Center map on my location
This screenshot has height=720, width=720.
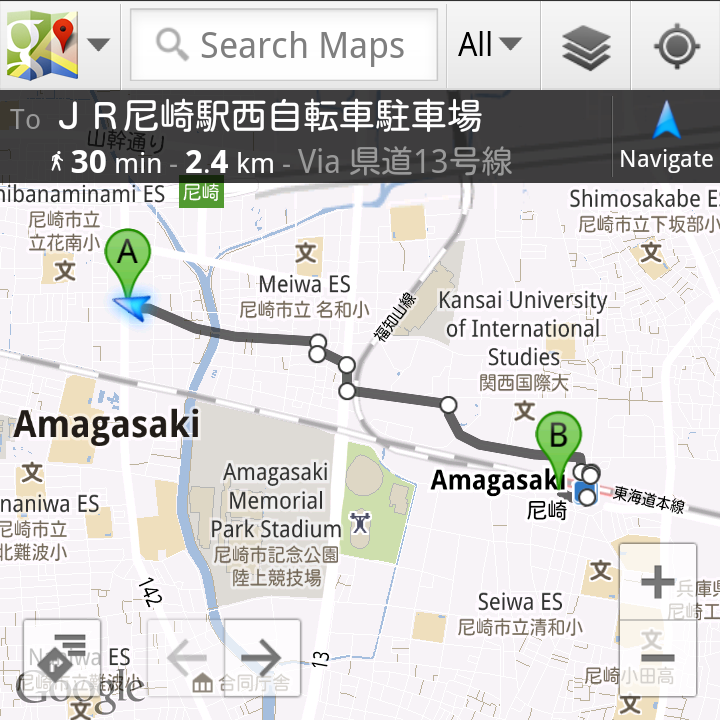pos(676,45)
